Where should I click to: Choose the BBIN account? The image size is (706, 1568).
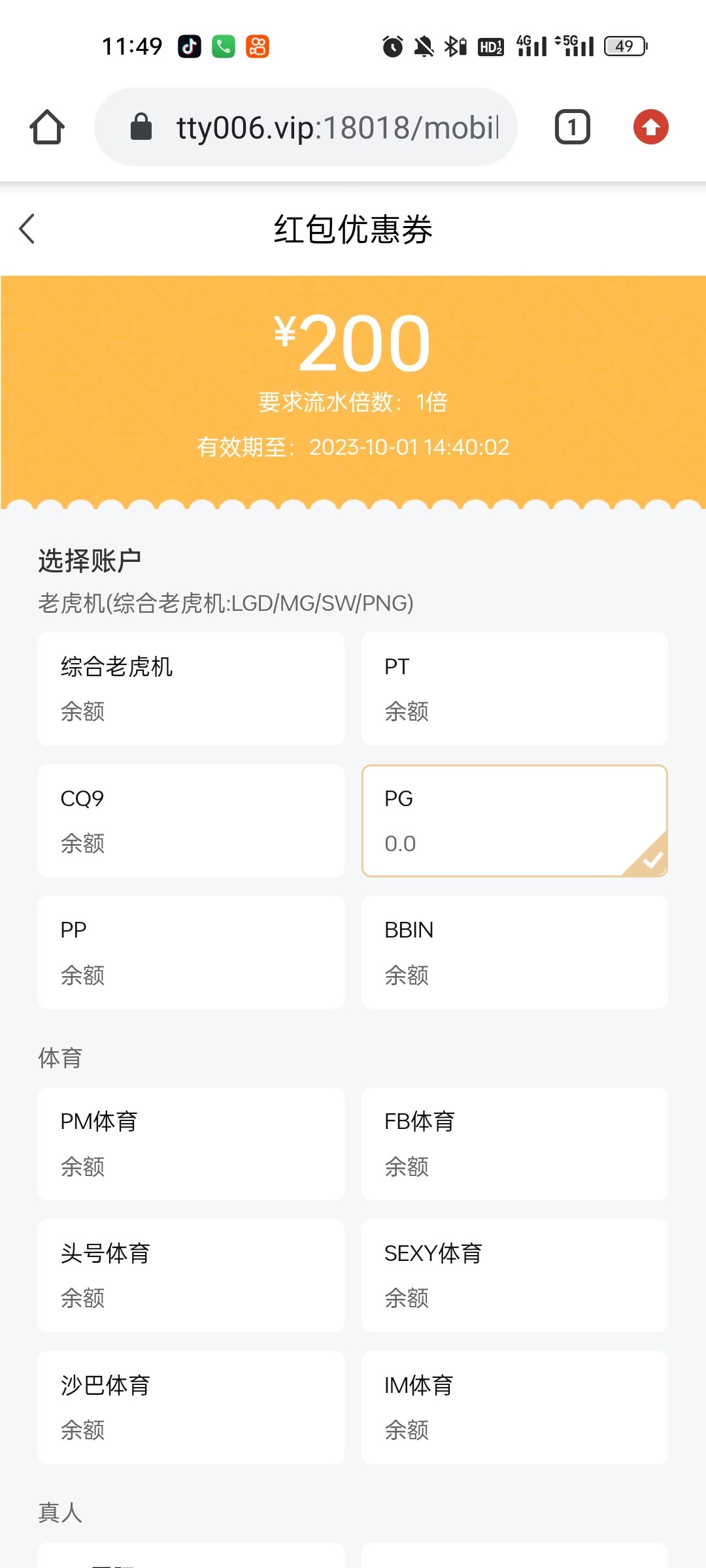(x=514, y=952)
